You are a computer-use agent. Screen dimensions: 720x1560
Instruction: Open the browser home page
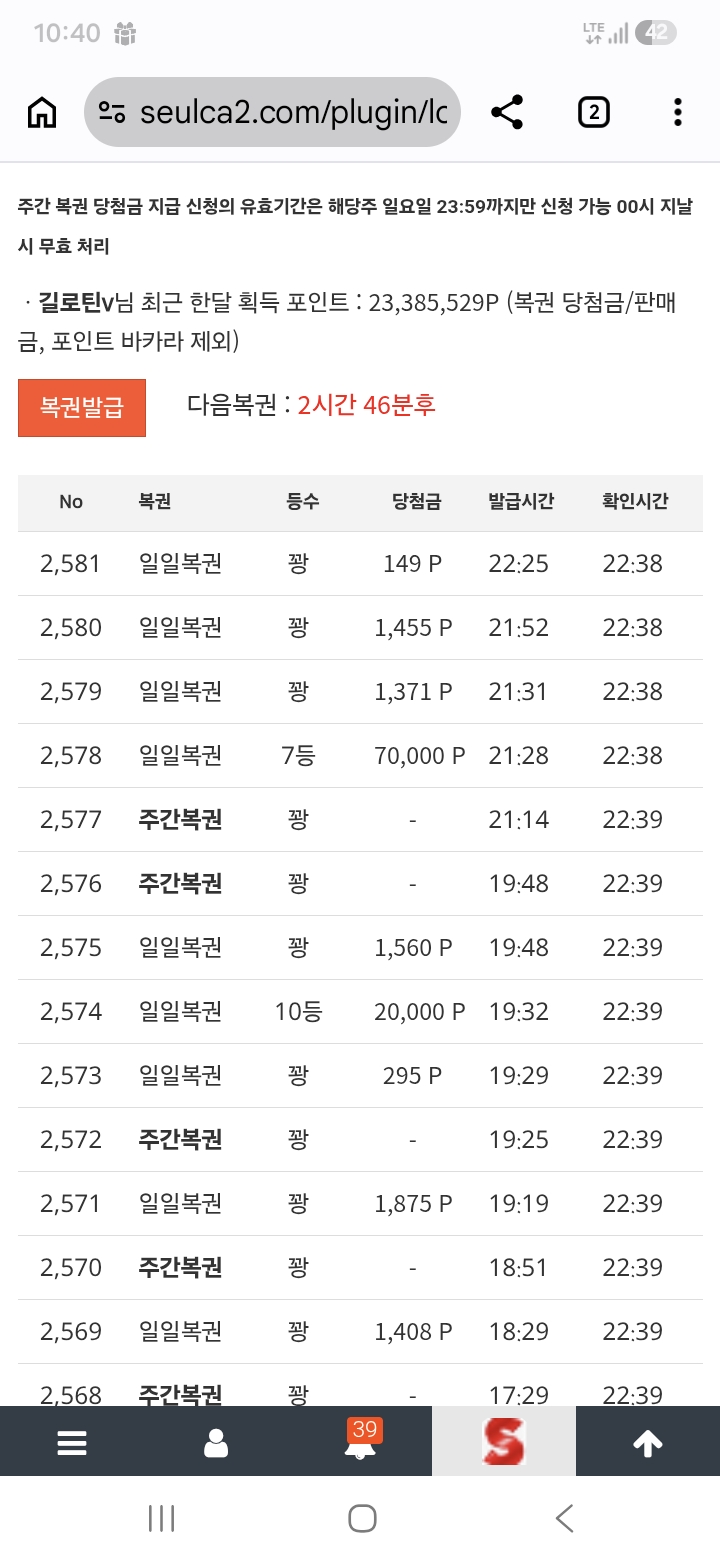pyautogui.click(x=42, y=113)
